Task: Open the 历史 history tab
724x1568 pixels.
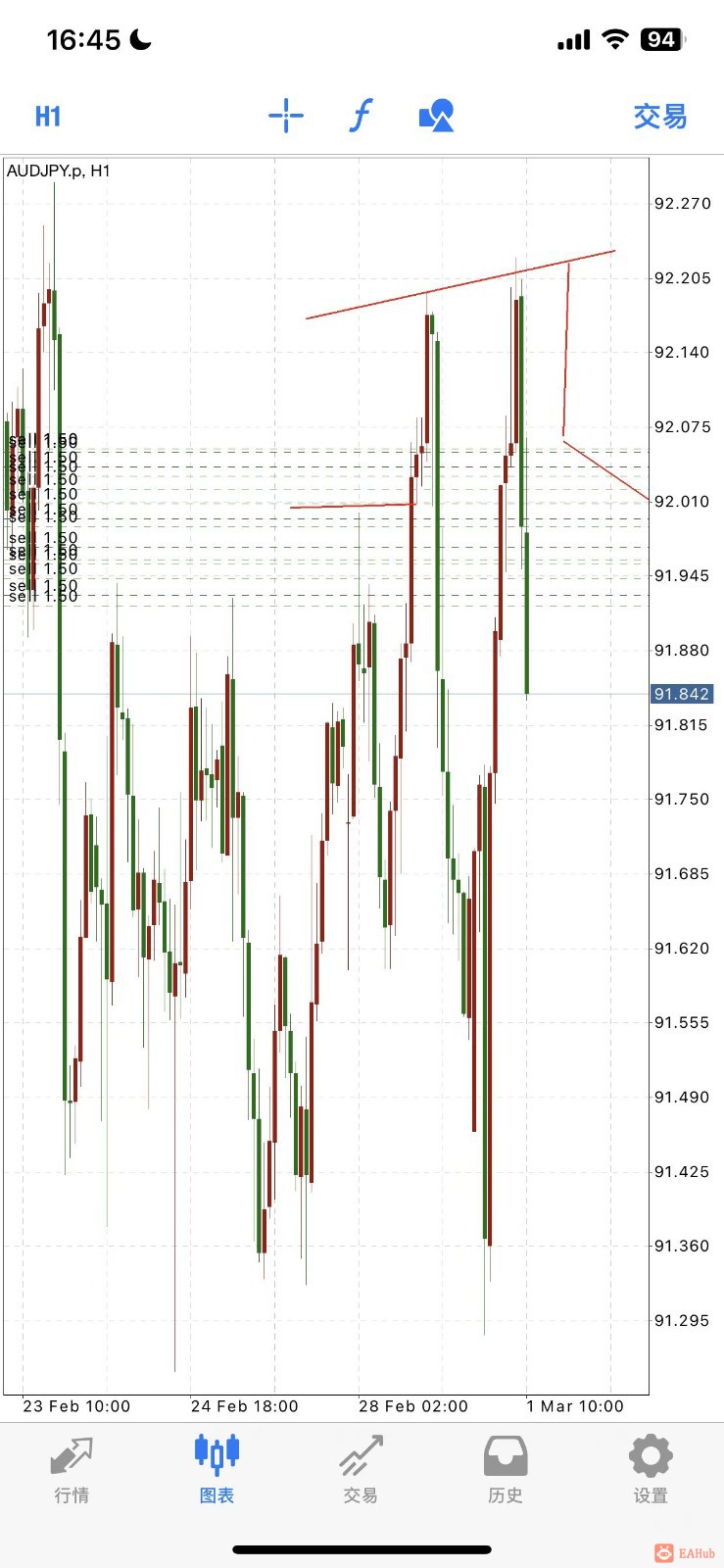Action: 506,1468
